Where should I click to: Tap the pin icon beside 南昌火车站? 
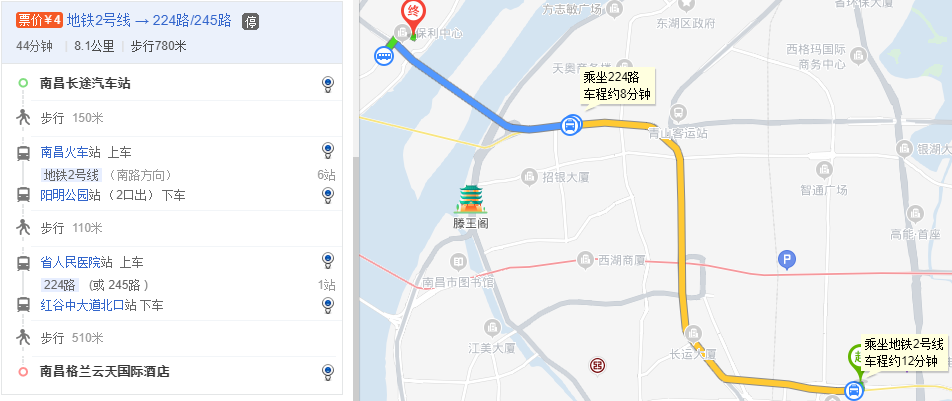[x=327, y=151]
